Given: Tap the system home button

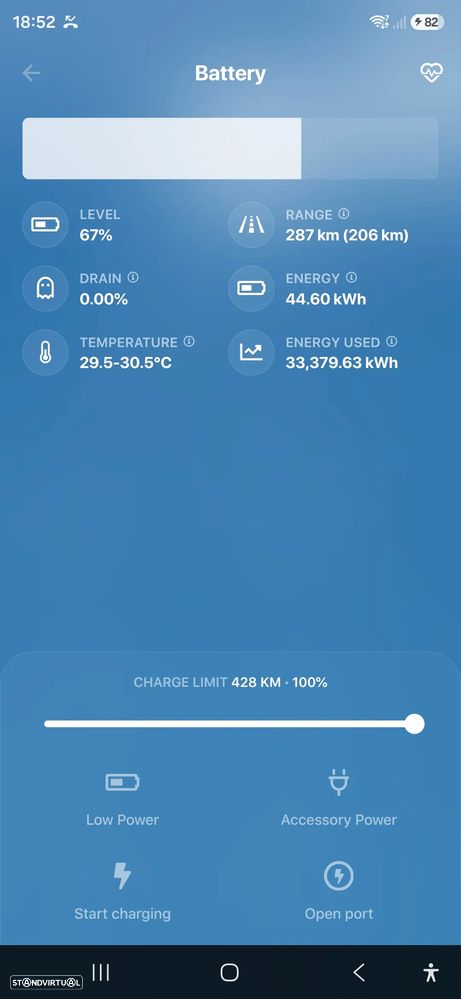Looking at the screenshot, I should click(x=229, y=972).
